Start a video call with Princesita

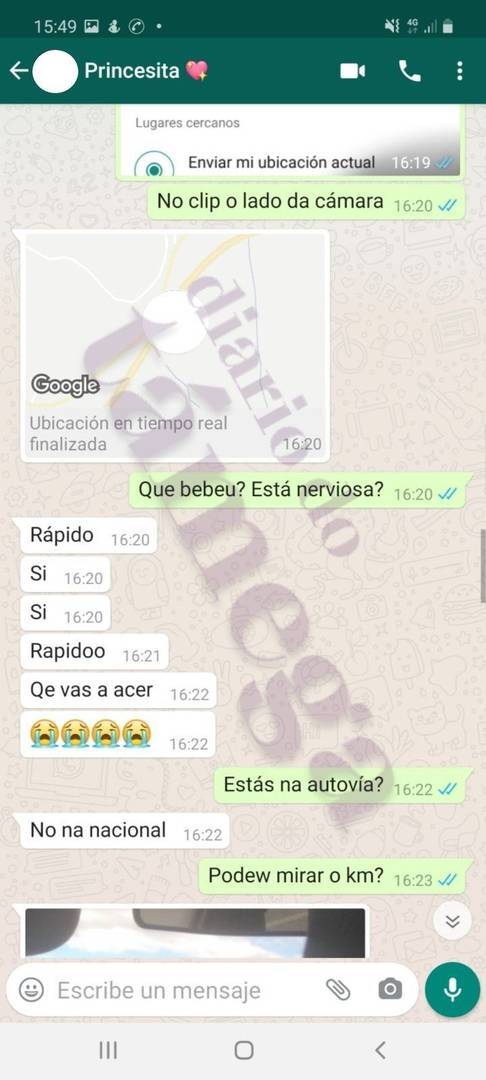tap(352, 71)
